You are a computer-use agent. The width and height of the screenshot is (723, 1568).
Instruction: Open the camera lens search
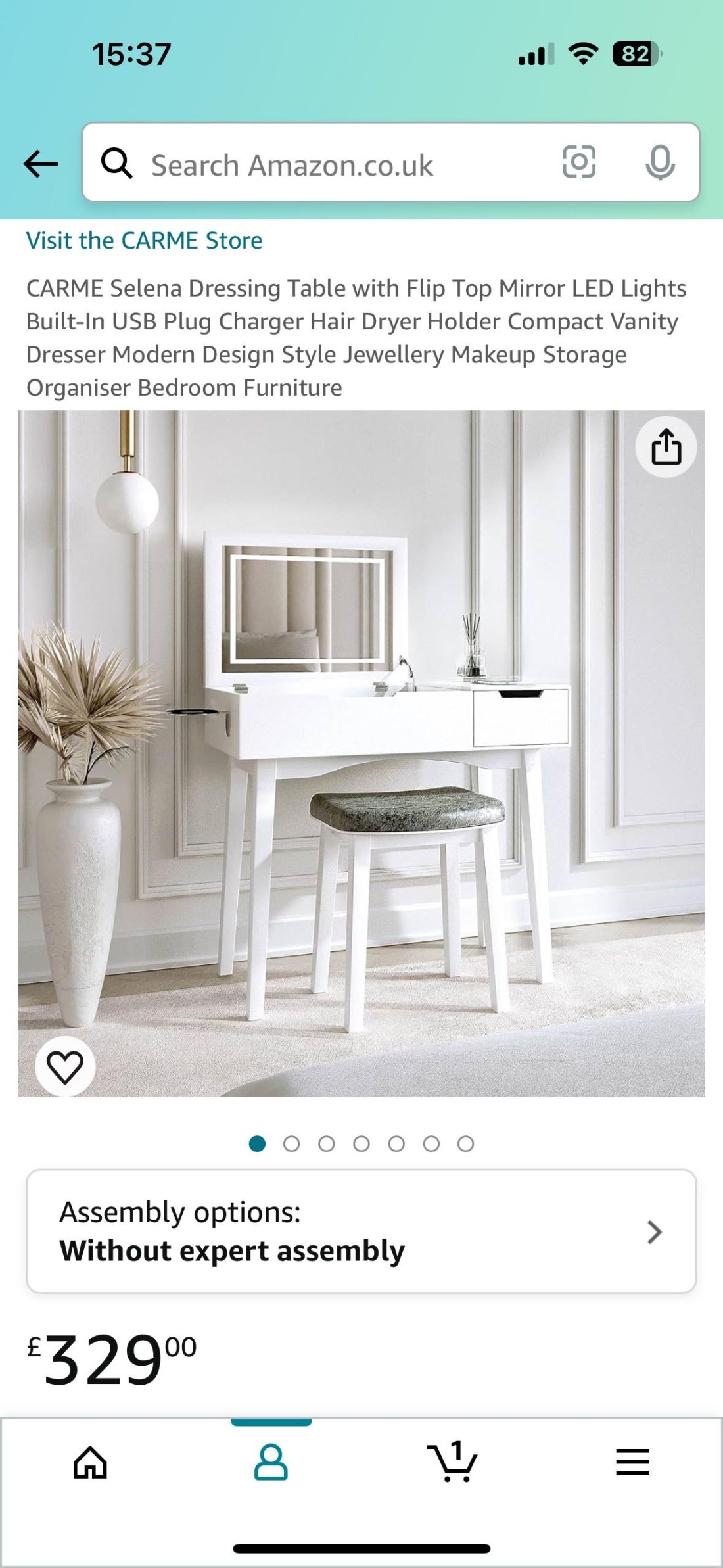click(579, 162)
